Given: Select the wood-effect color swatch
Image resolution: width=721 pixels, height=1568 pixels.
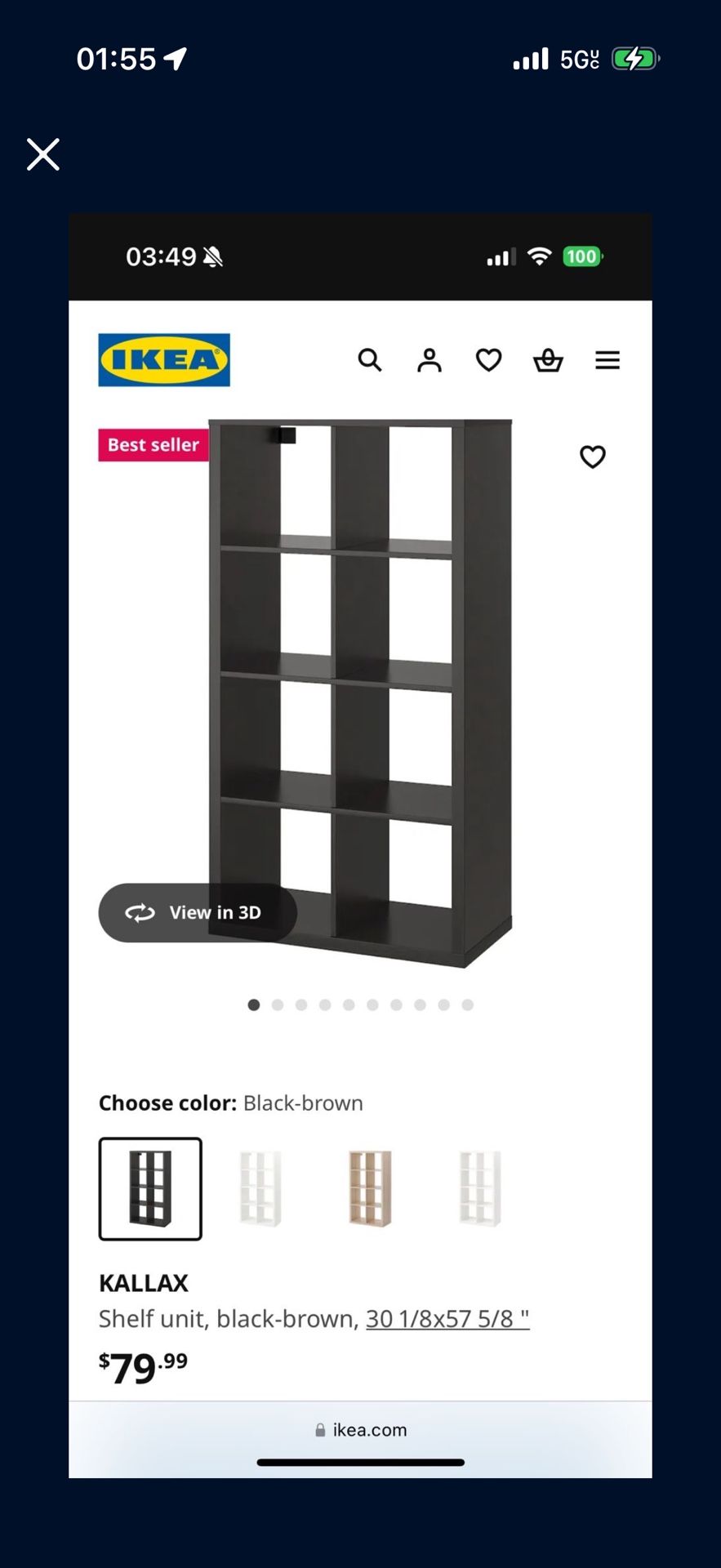Looking at the screenshot, I should tap(369, 1188).
